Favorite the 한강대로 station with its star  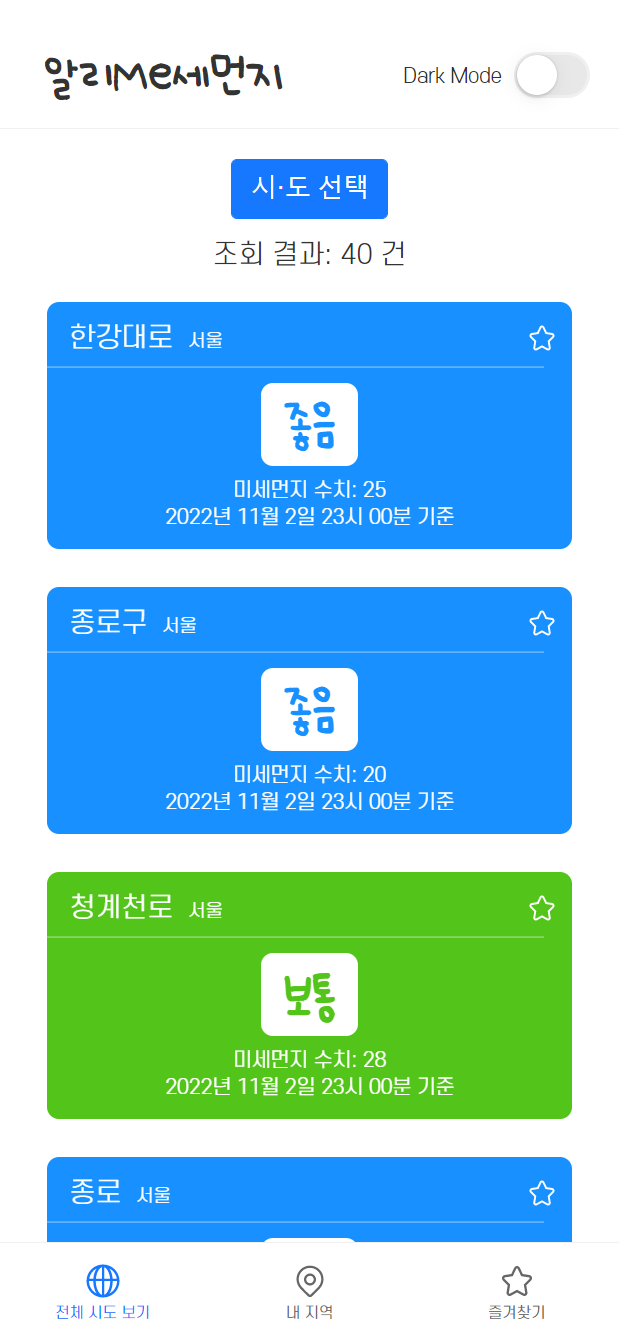(x=541, y=339)
